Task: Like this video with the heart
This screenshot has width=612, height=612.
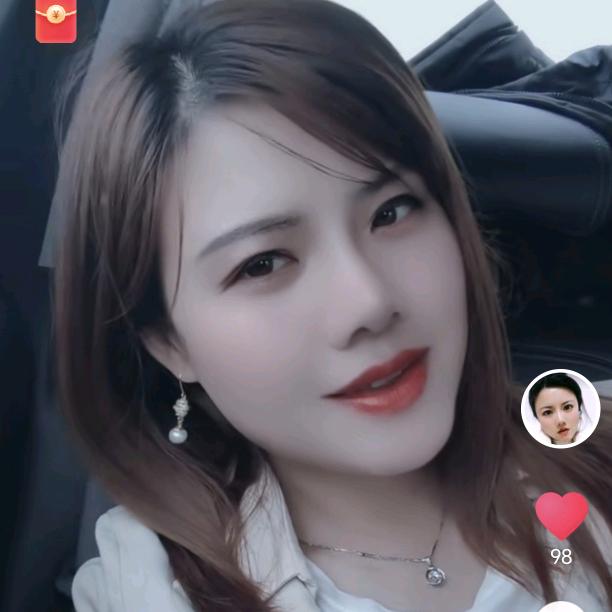Action: 561,515
